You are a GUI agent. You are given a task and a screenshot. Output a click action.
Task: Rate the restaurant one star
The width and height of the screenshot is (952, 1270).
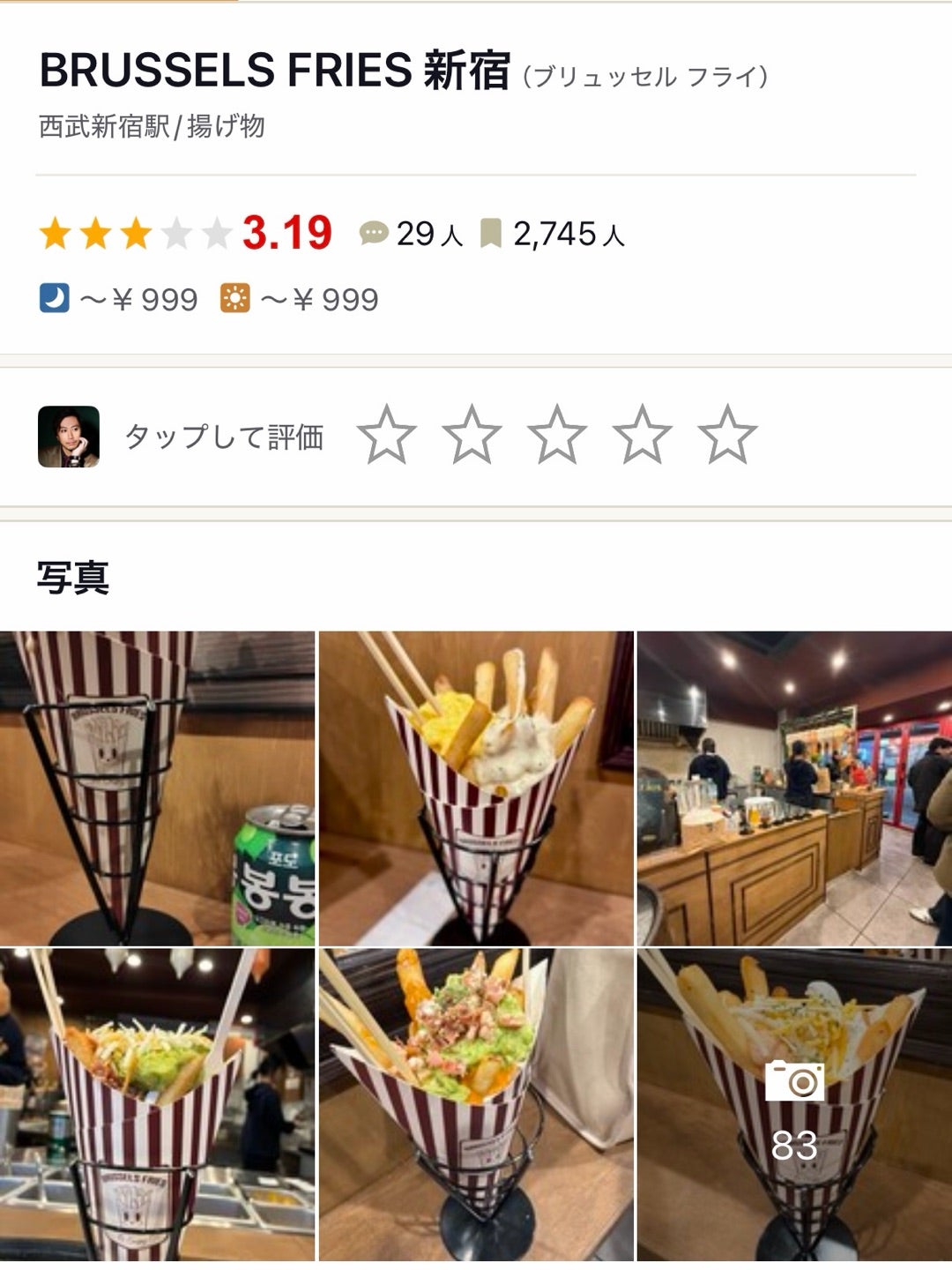[387, 435]
